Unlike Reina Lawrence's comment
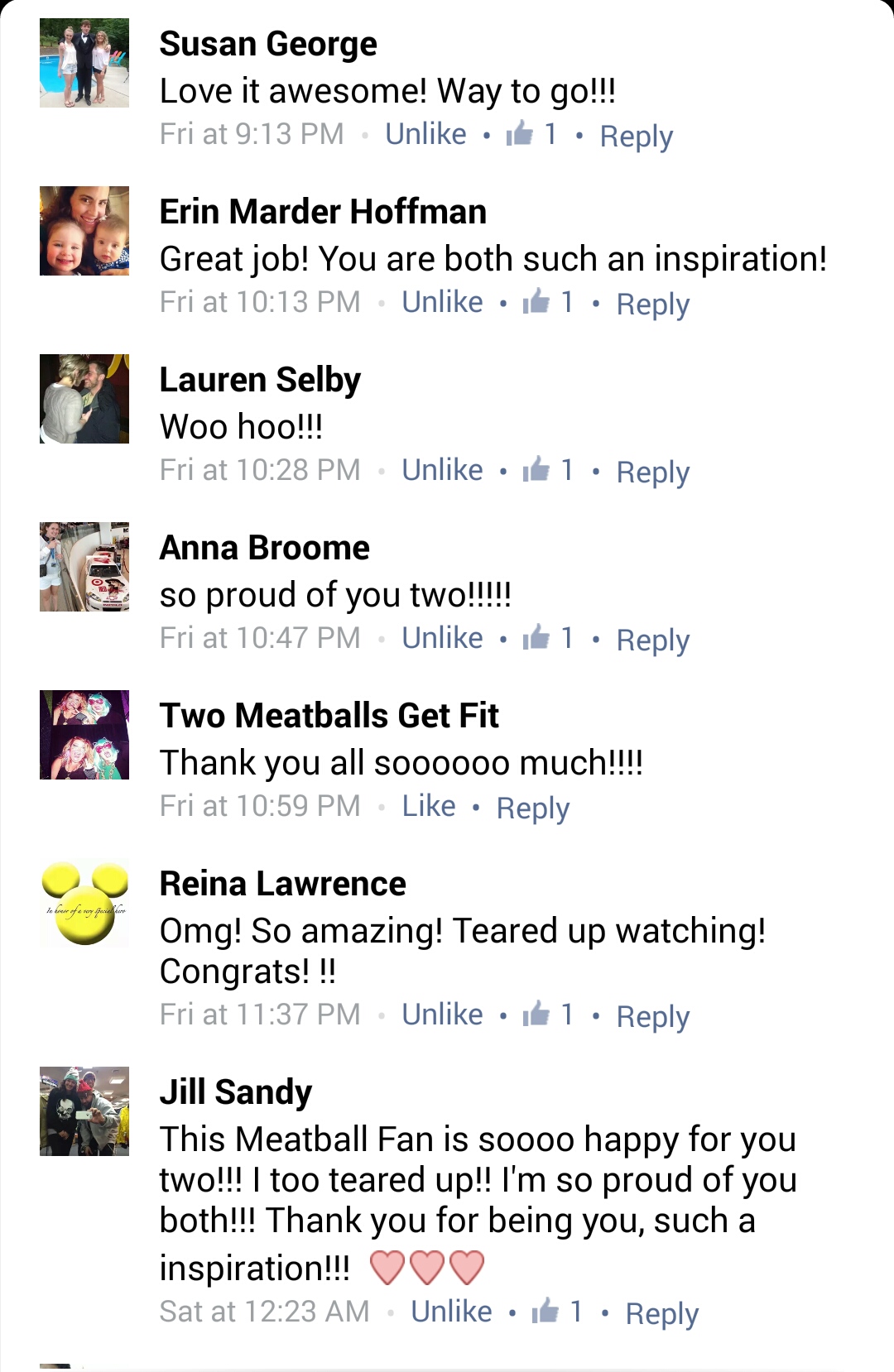This screenshot has width=894, height=1372. coord(442,1015)
